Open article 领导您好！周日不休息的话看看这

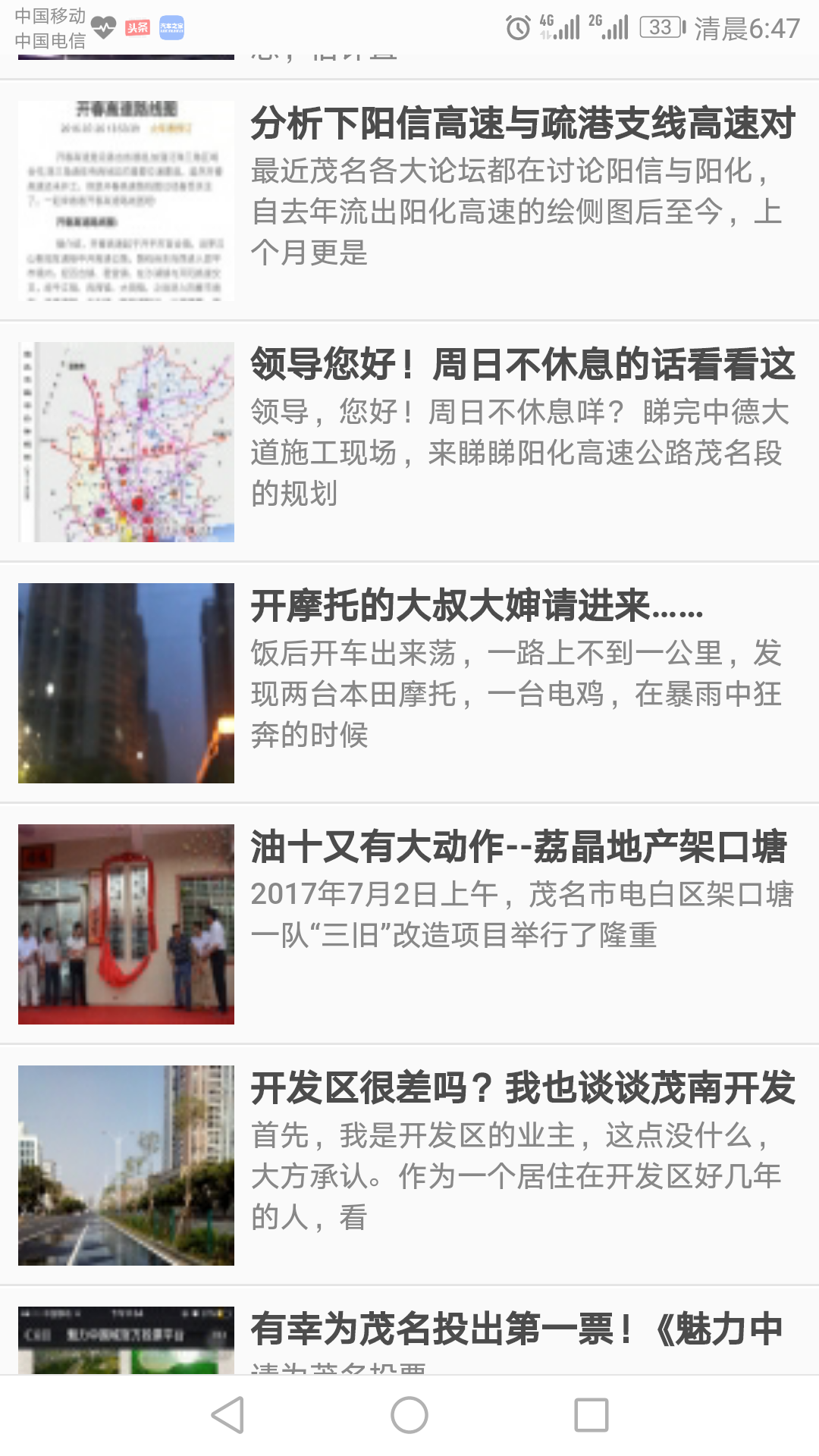pos(522,365)
